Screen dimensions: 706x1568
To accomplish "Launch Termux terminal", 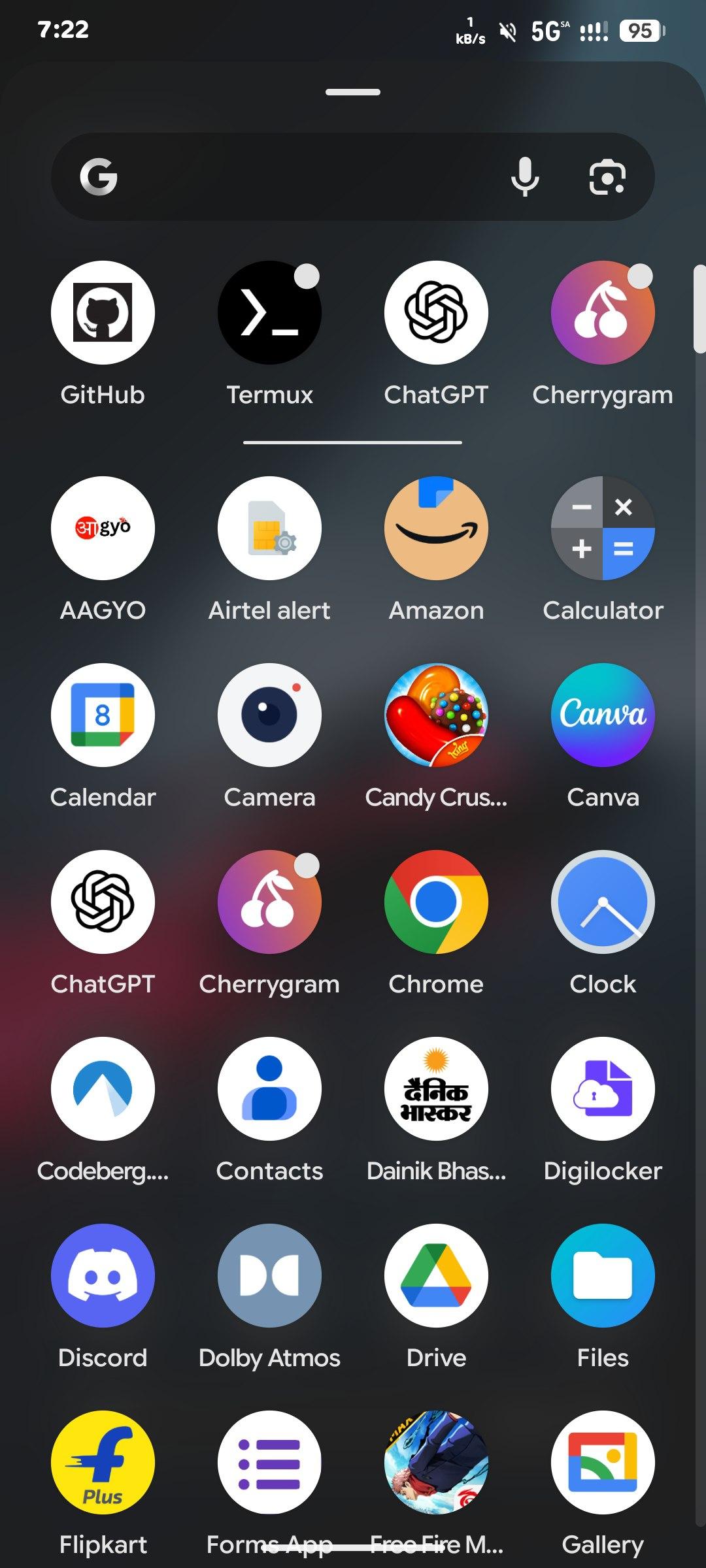I will point(269,312).
